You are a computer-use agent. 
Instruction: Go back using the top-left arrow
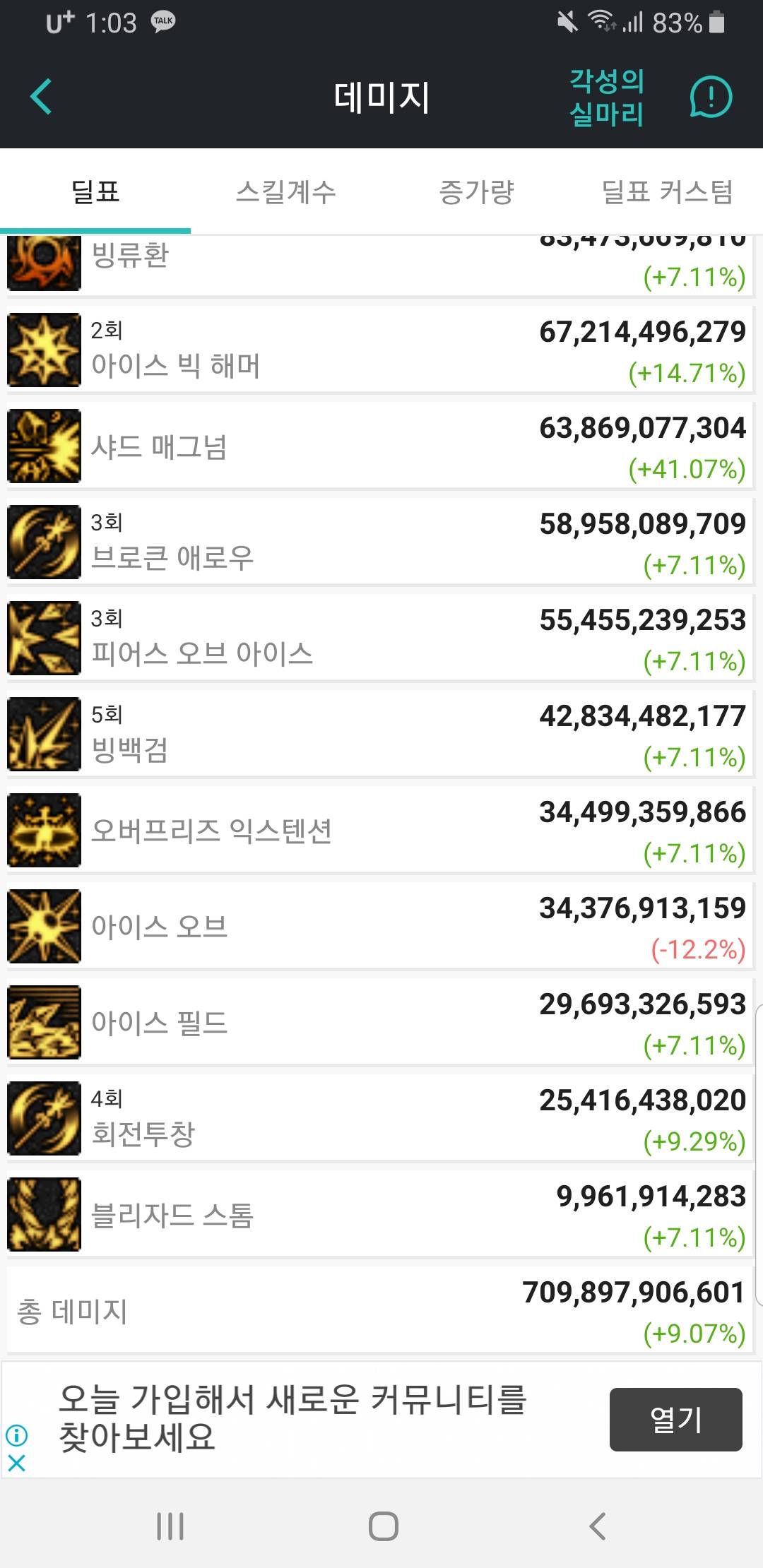(x=41, y=97)
